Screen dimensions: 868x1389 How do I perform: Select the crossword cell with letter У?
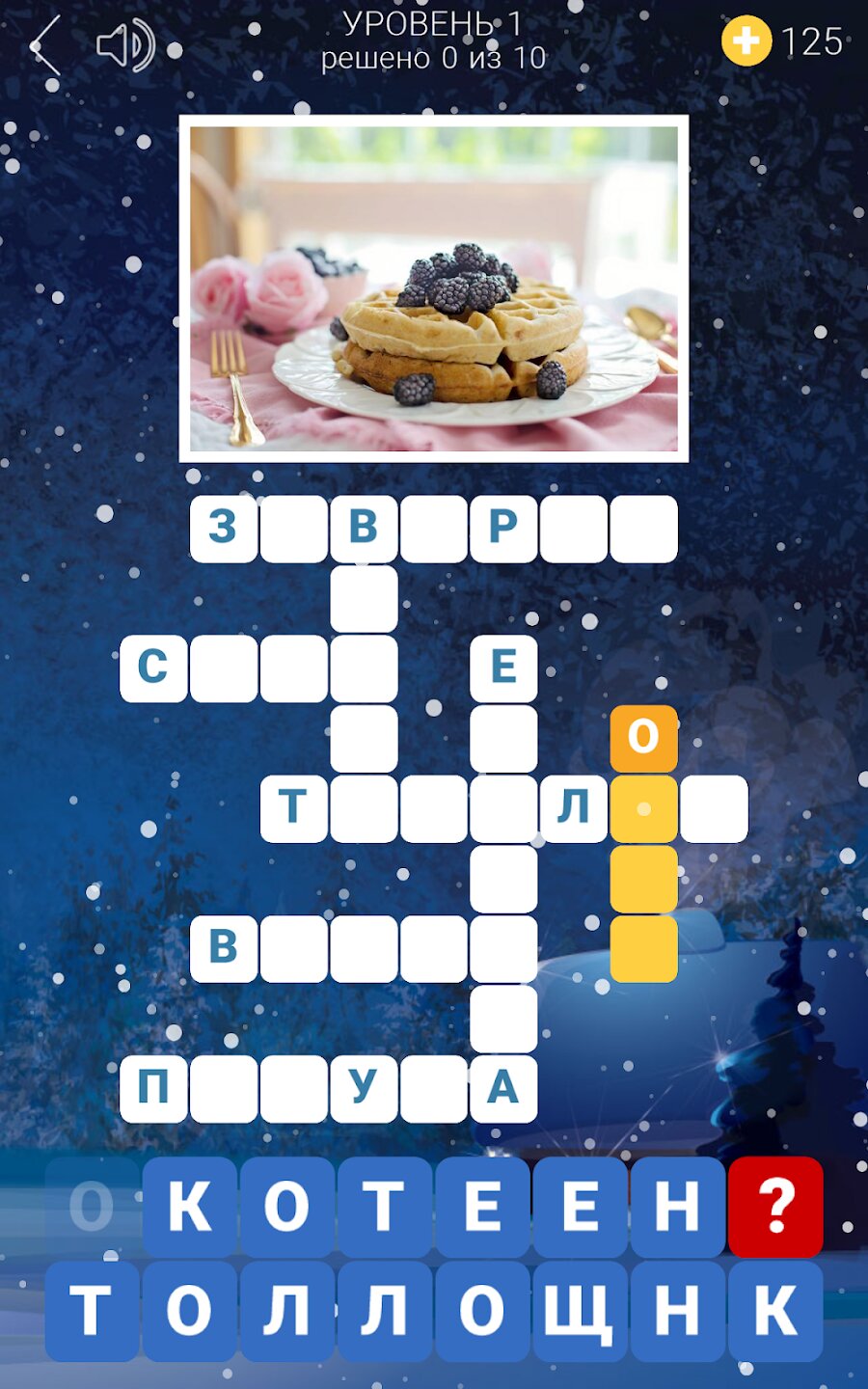[364, 1088]
